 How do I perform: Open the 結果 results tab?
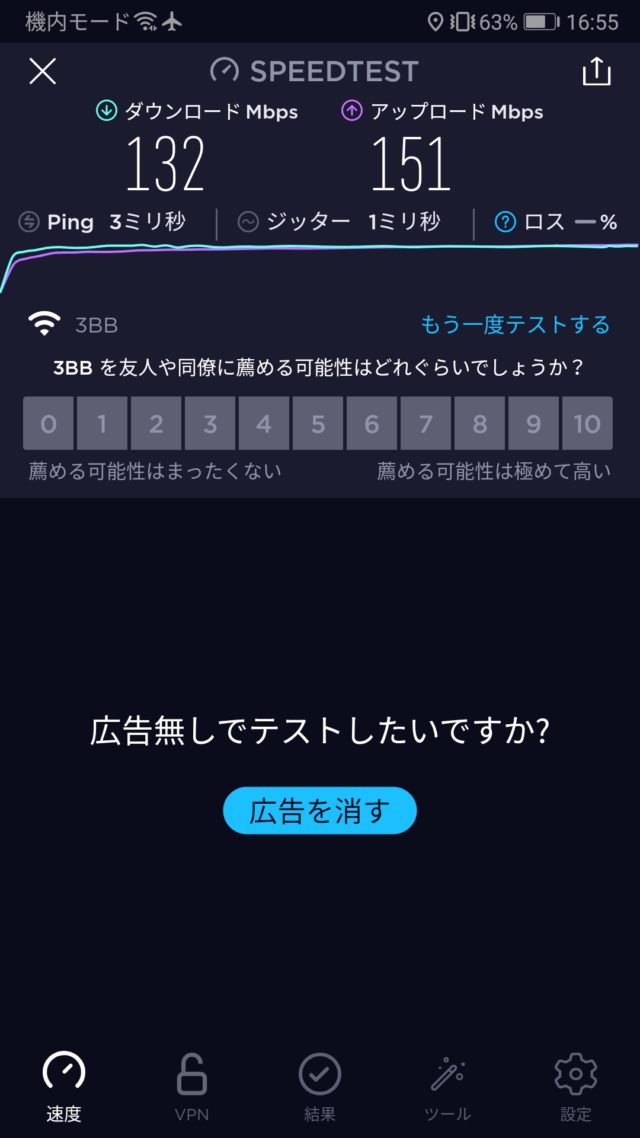[x=320, y=1086]
